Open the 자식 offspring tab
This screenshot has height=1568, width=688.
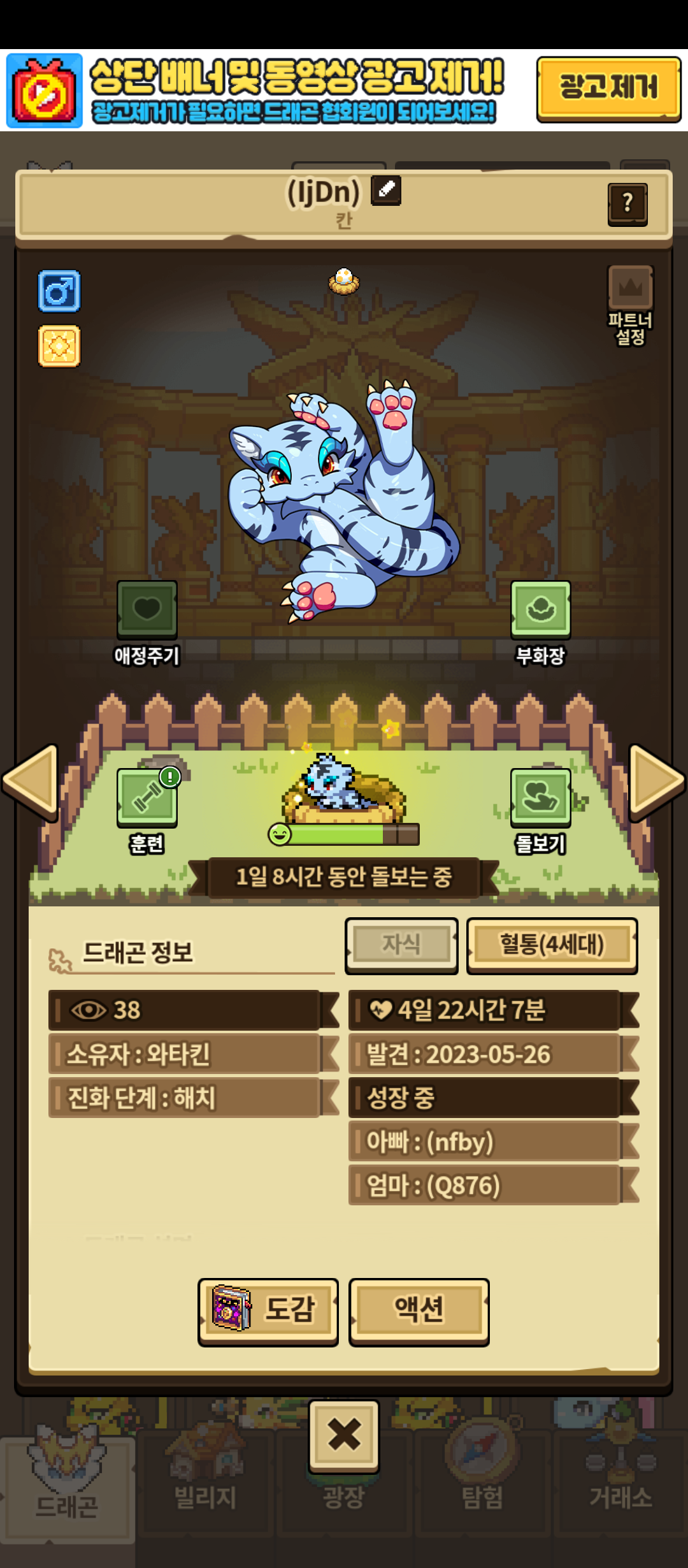401,945
